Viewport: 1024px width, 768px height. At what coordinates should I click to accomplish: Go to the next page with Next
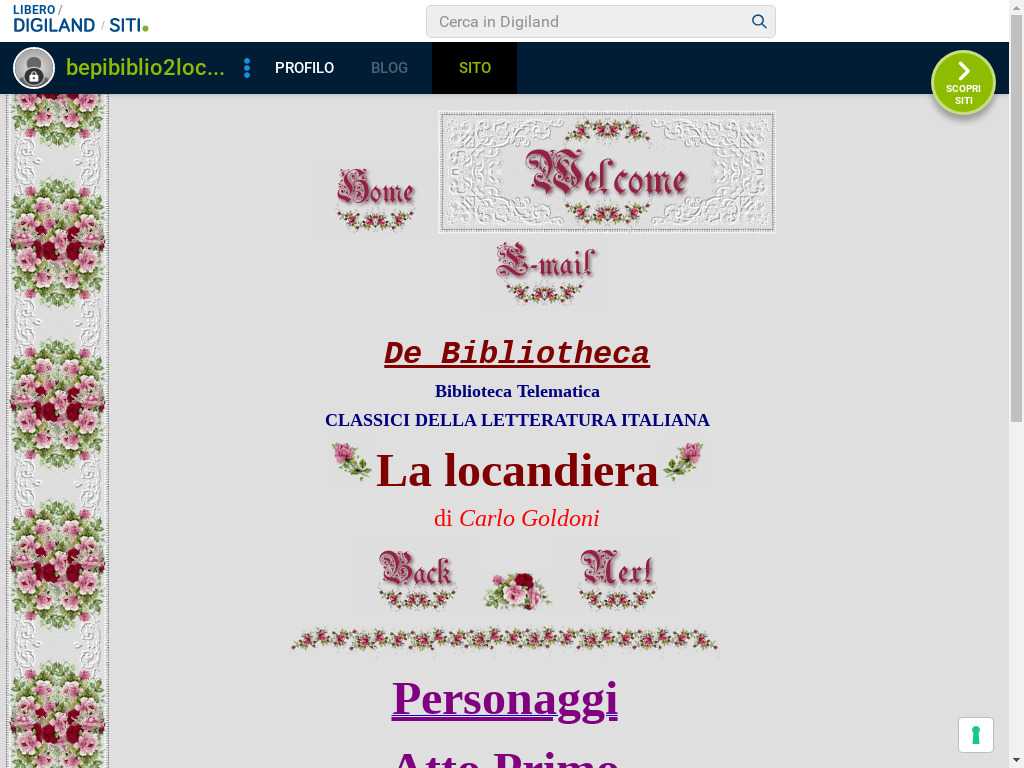coord(617,577)
